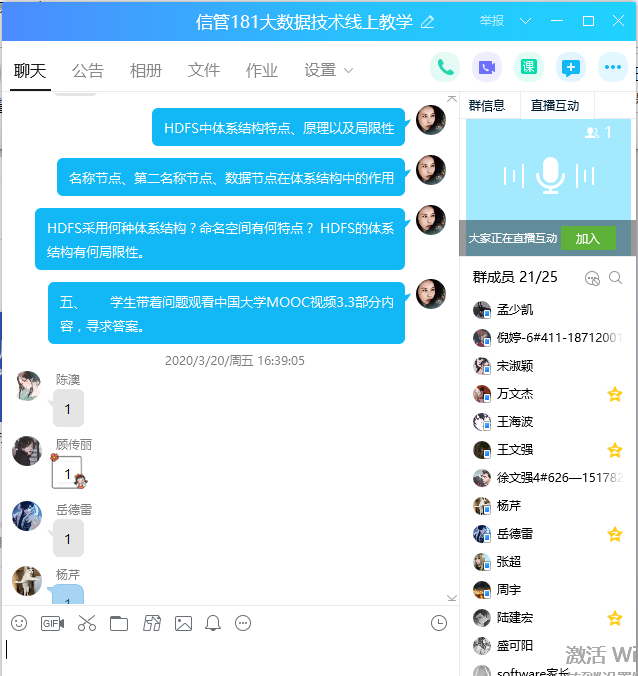This screenshot has height=676, width=638.
Task: Open emoji picker
Action: [19, 623]
